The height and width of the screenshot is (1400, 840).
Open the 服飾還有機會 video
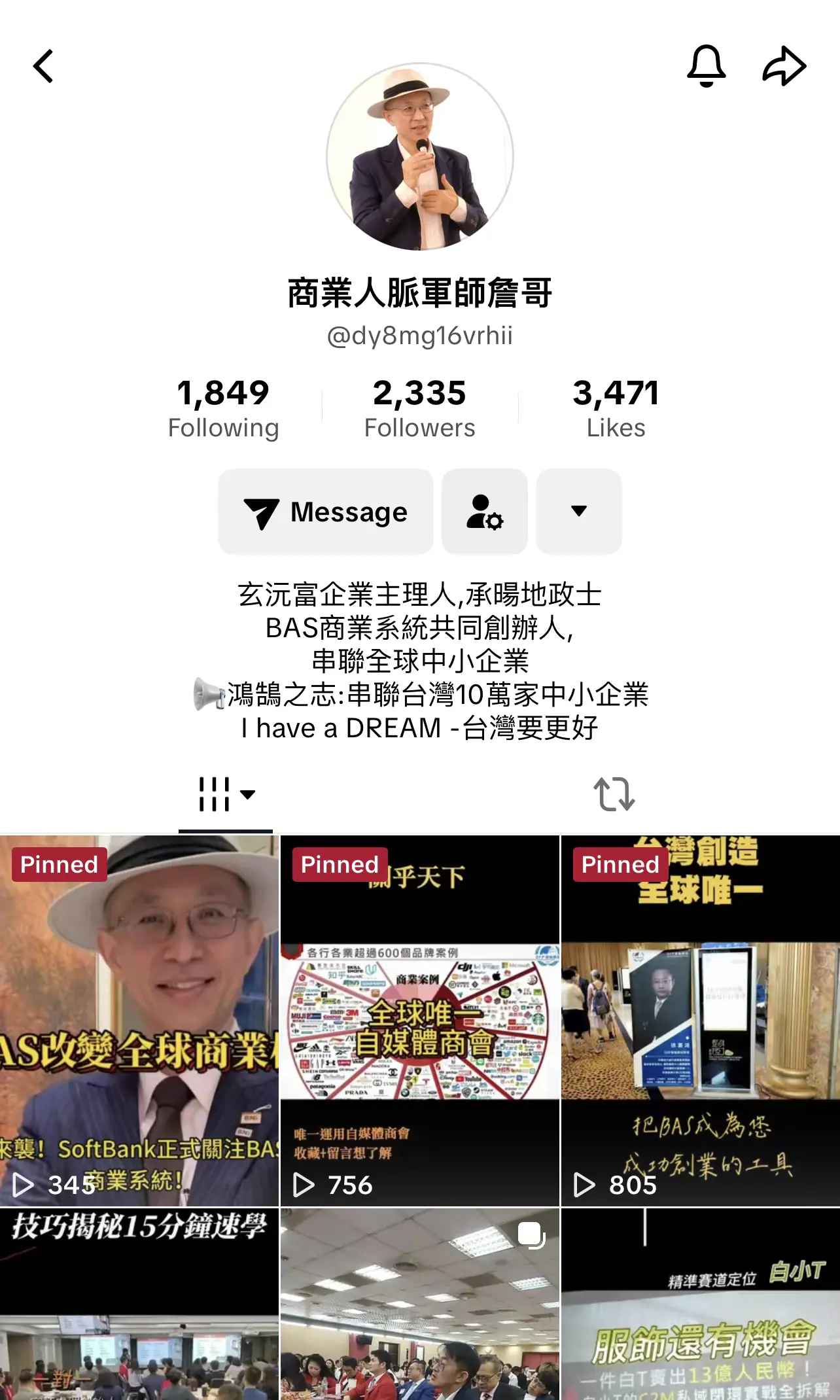point(700,1305)
